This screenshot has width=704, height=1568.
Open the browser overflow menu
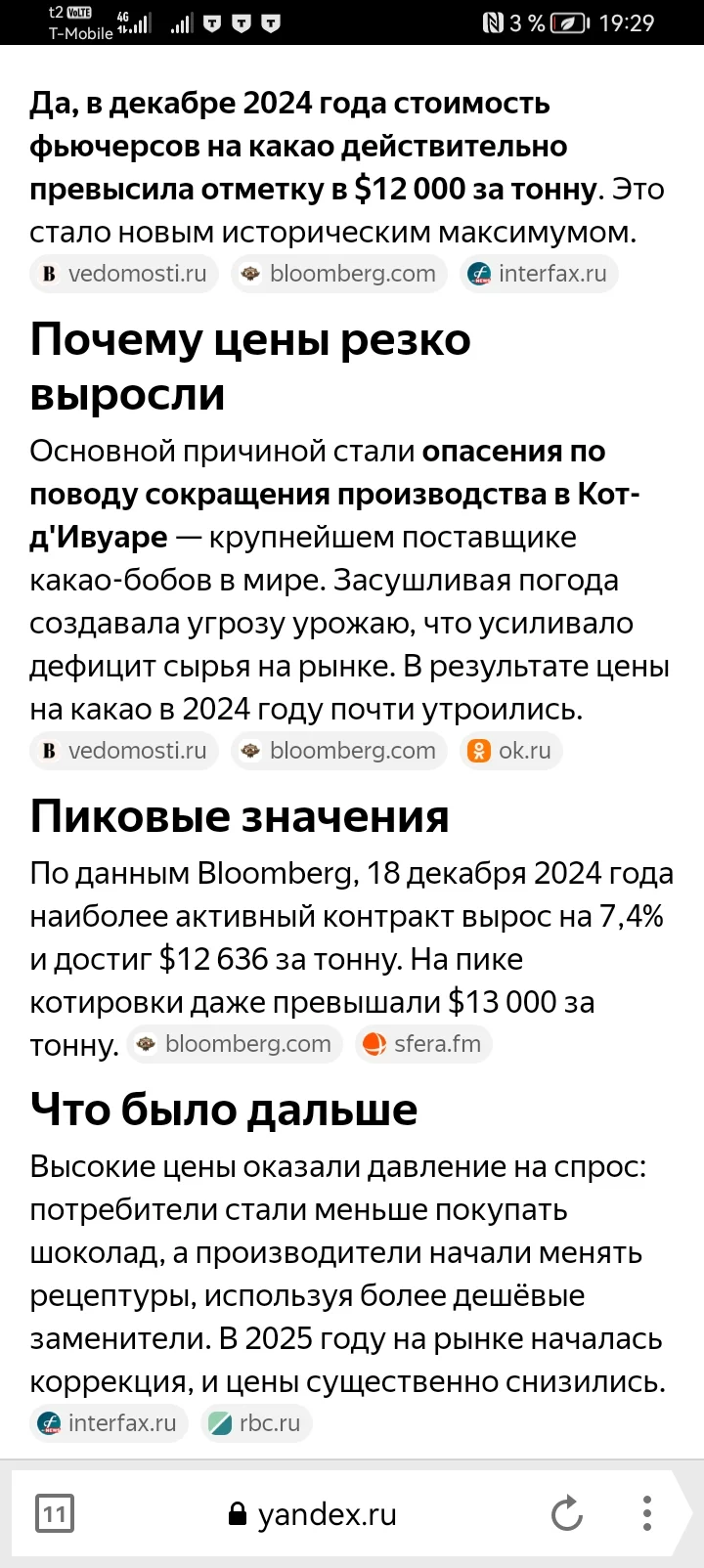click(646, 1513)
